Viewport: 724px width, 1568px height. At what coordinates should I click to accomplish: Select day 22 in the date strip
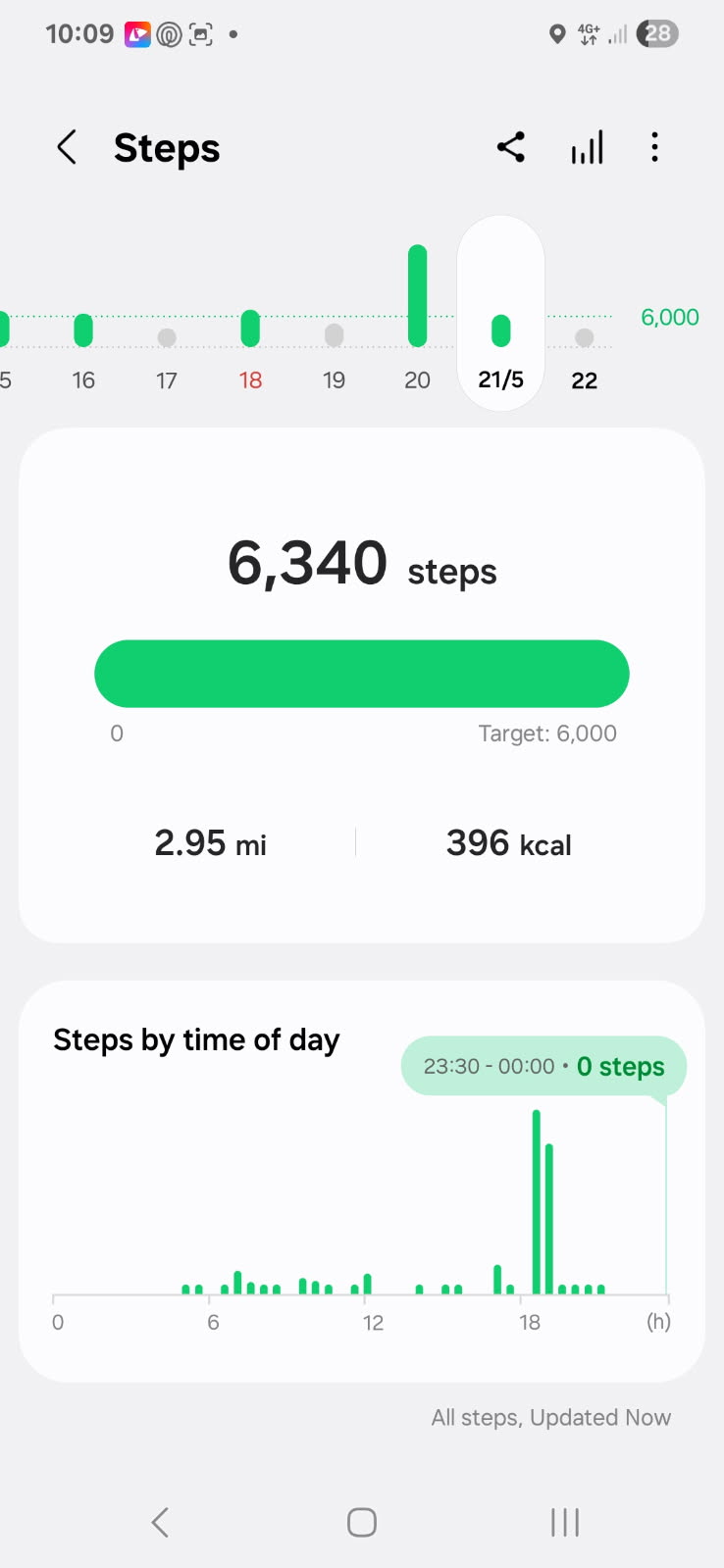tap(585, 355)
